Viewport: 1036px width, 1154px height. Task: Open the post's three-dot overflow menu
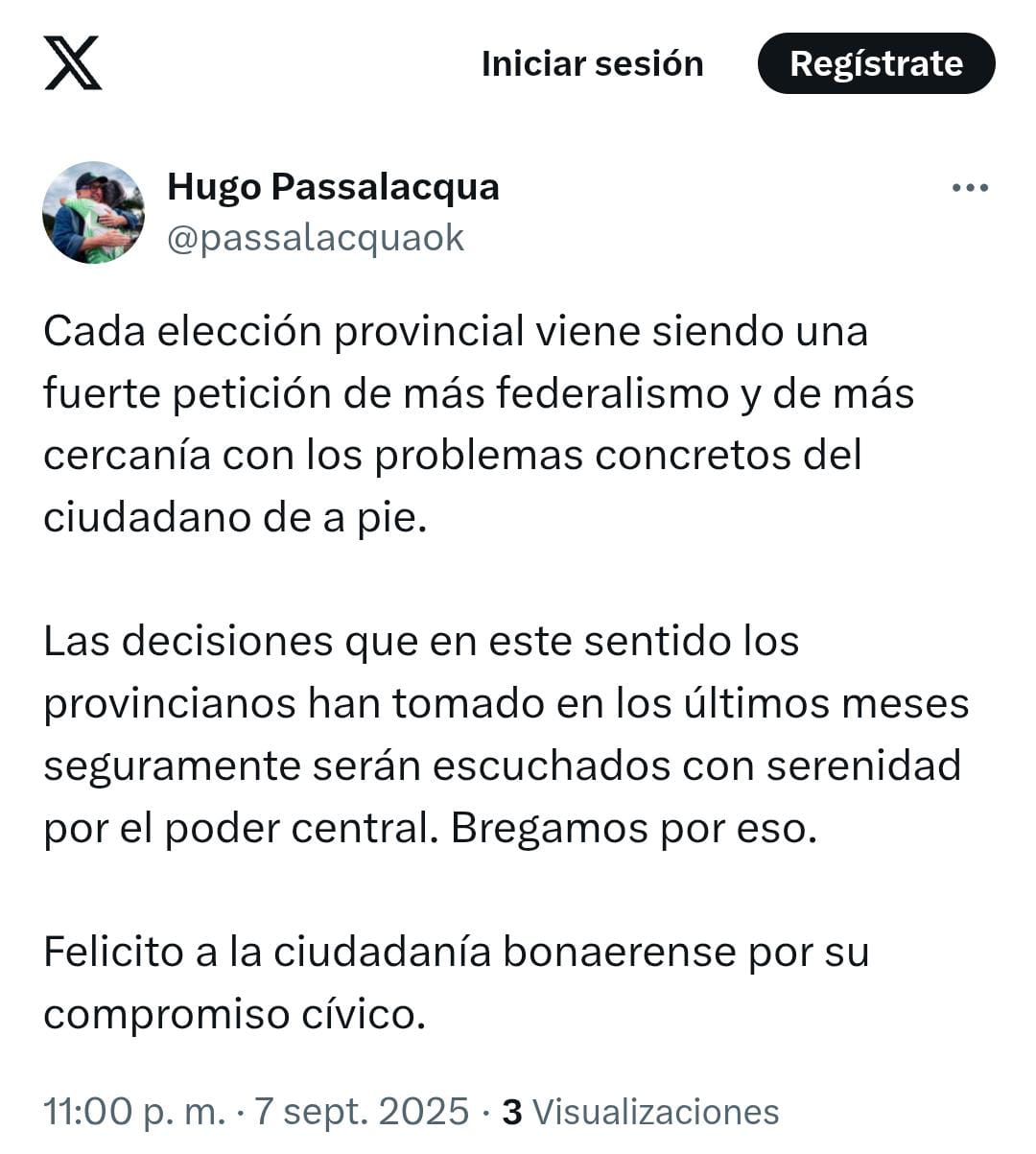pos(970,188)
